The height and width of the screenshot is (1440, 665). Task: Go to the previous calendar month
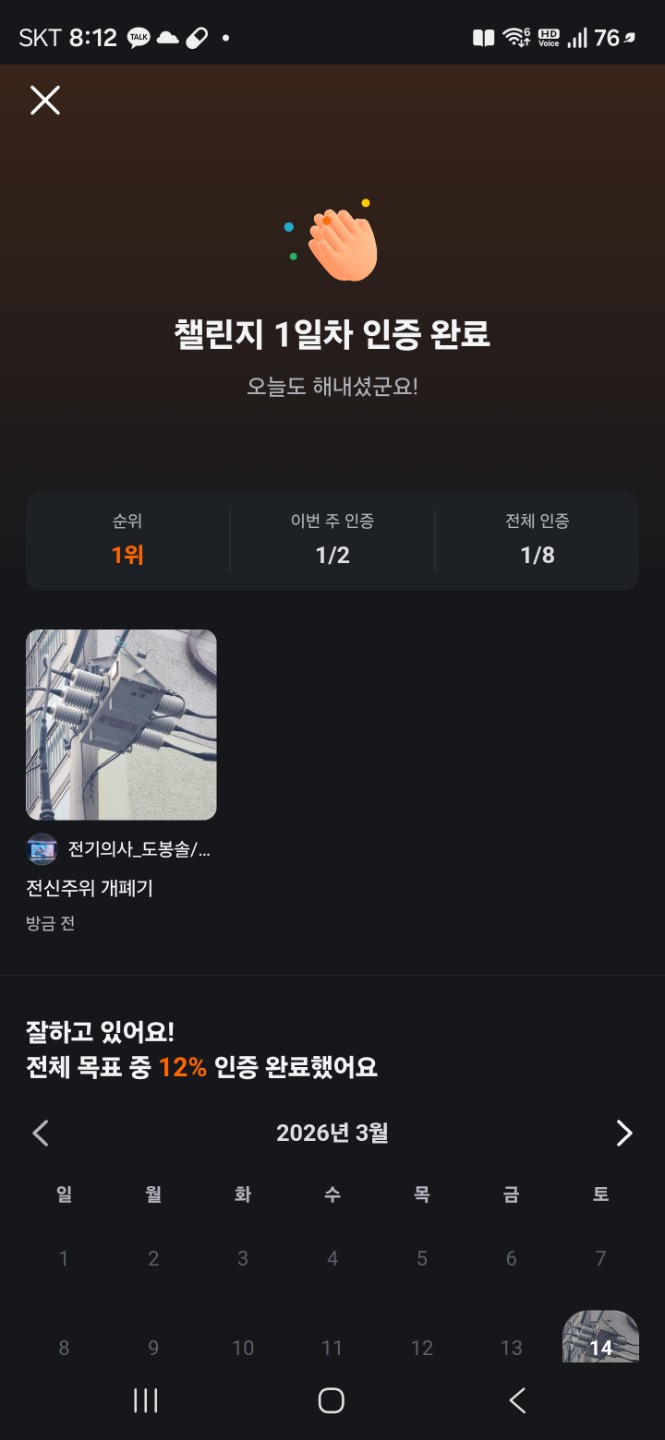tap(41, 1133)
